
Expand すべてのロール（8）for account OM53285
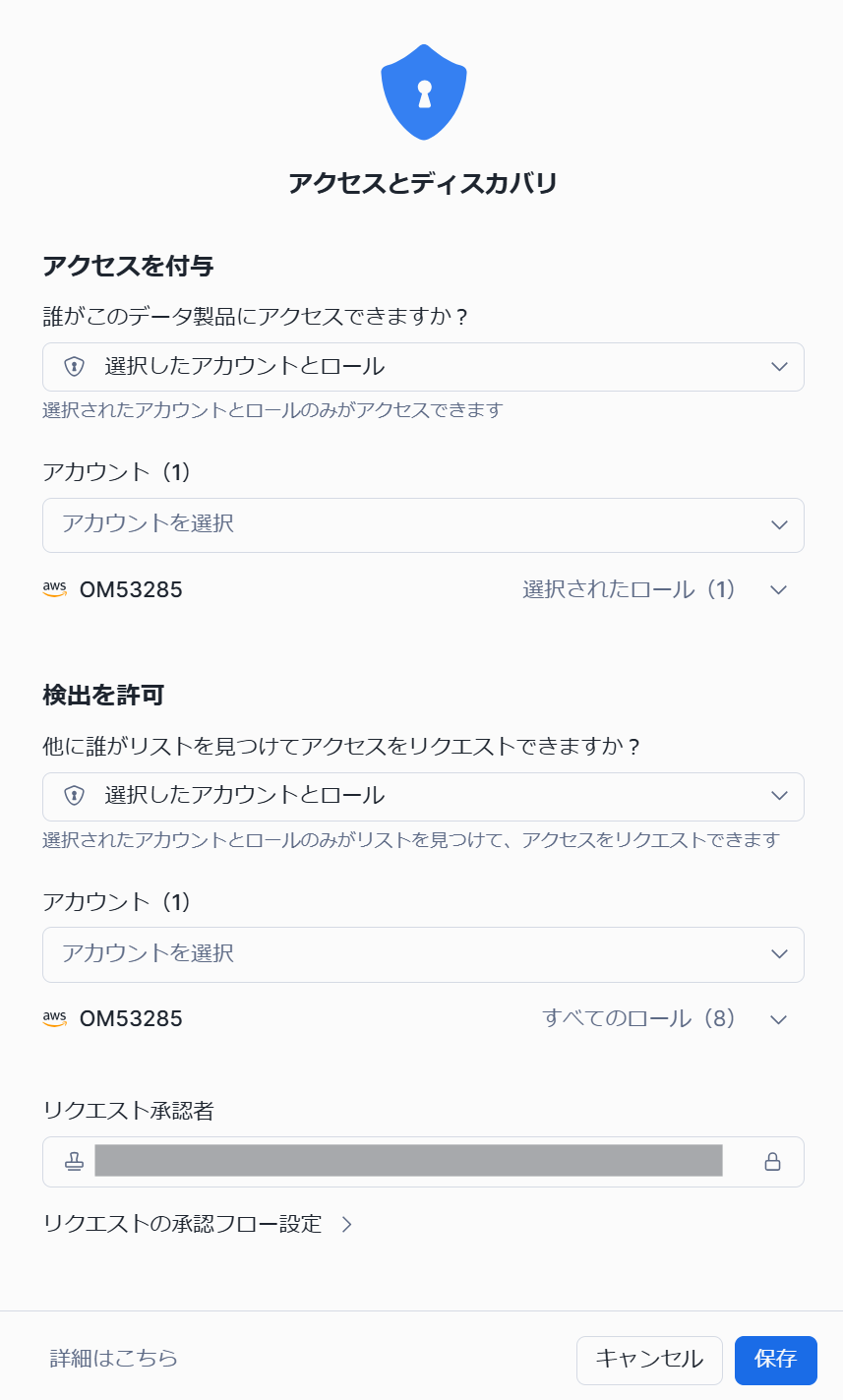pos(639,1018)
